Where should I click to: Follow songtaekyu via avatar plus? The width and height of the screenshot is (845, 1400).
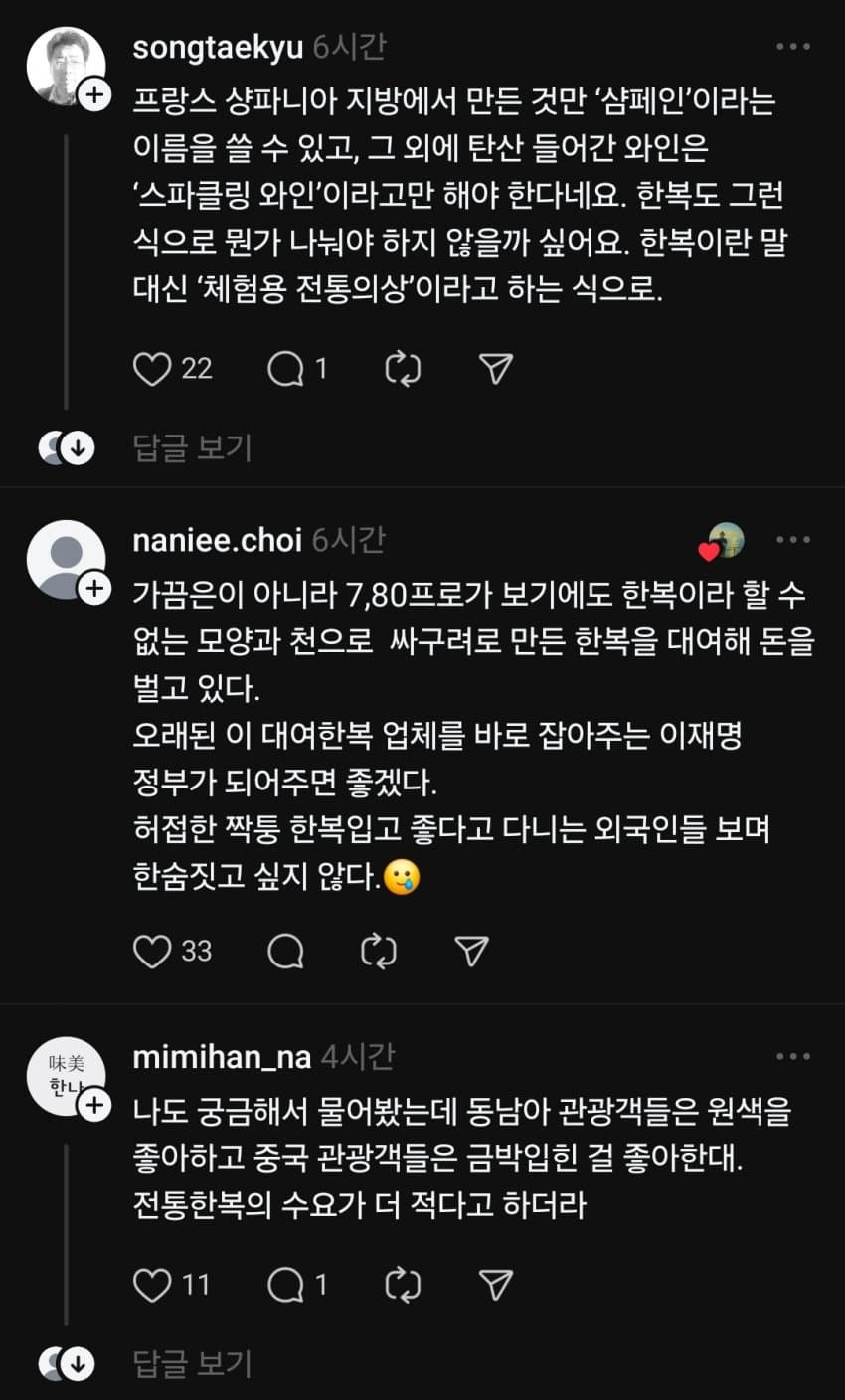coord(93,95)
